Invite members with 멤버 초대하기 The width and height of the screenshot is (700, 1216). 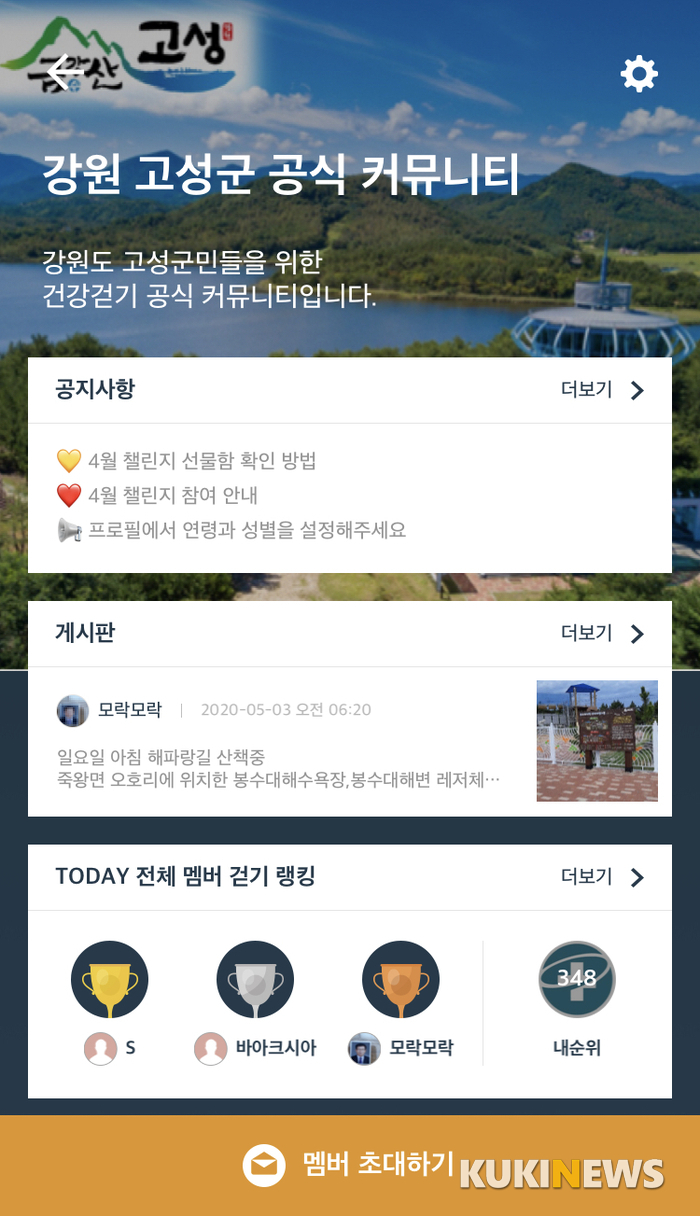tap(350, 1165)
